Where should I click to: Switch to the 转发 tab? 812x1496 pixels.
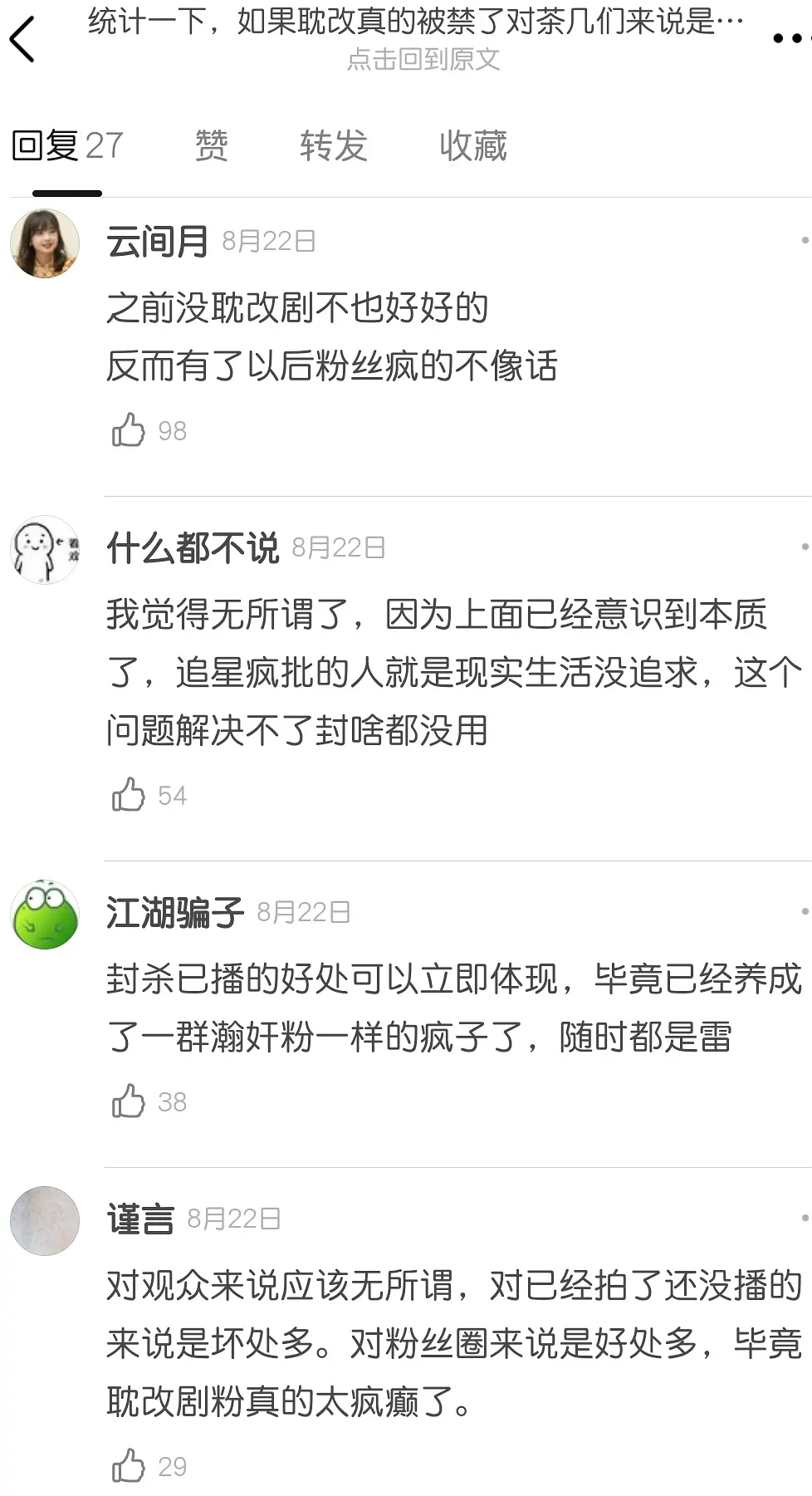[333, 146]
